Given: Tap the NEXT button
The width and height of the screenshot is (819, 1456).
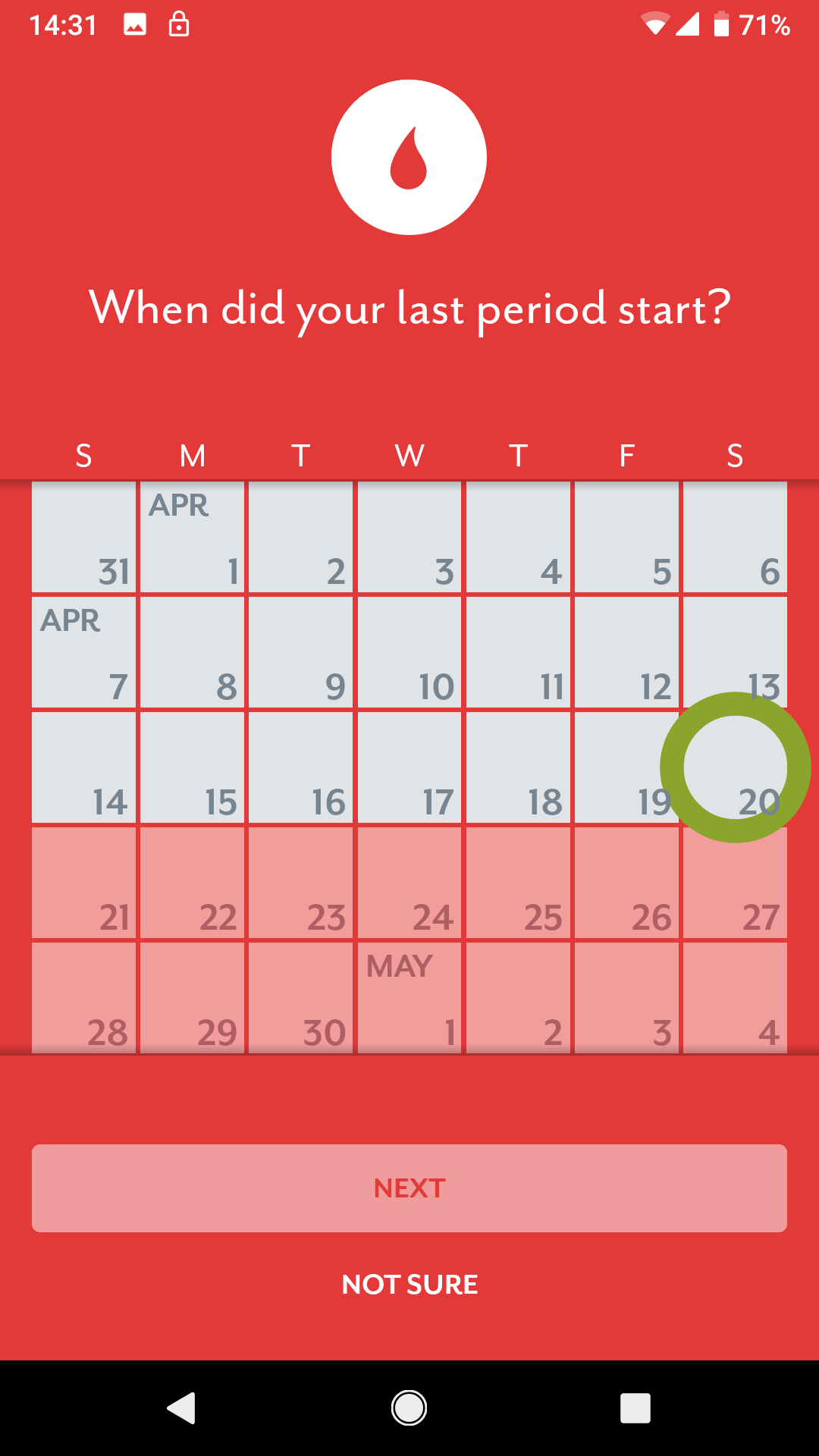Looking at the screenshot, I should (409, 1188).
